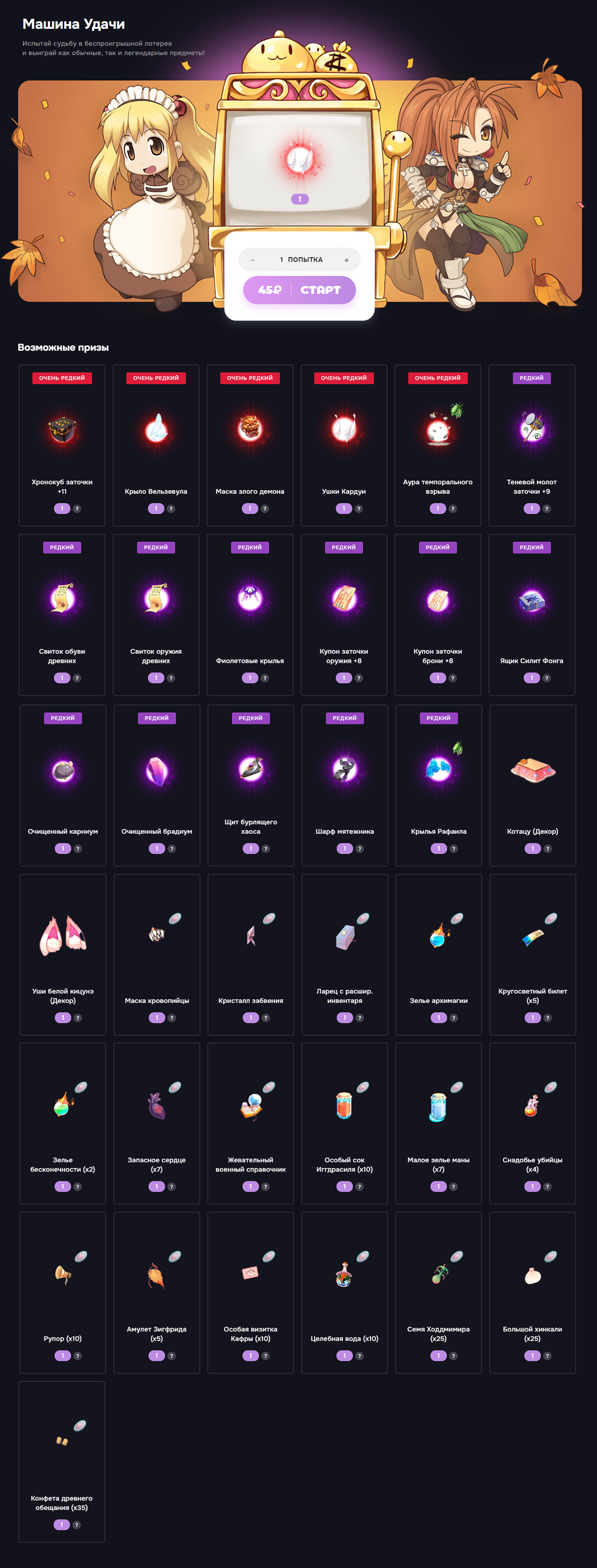
Task: Open the Уши белой кицунэ (Декор) card
Action: tap(63, 953)
